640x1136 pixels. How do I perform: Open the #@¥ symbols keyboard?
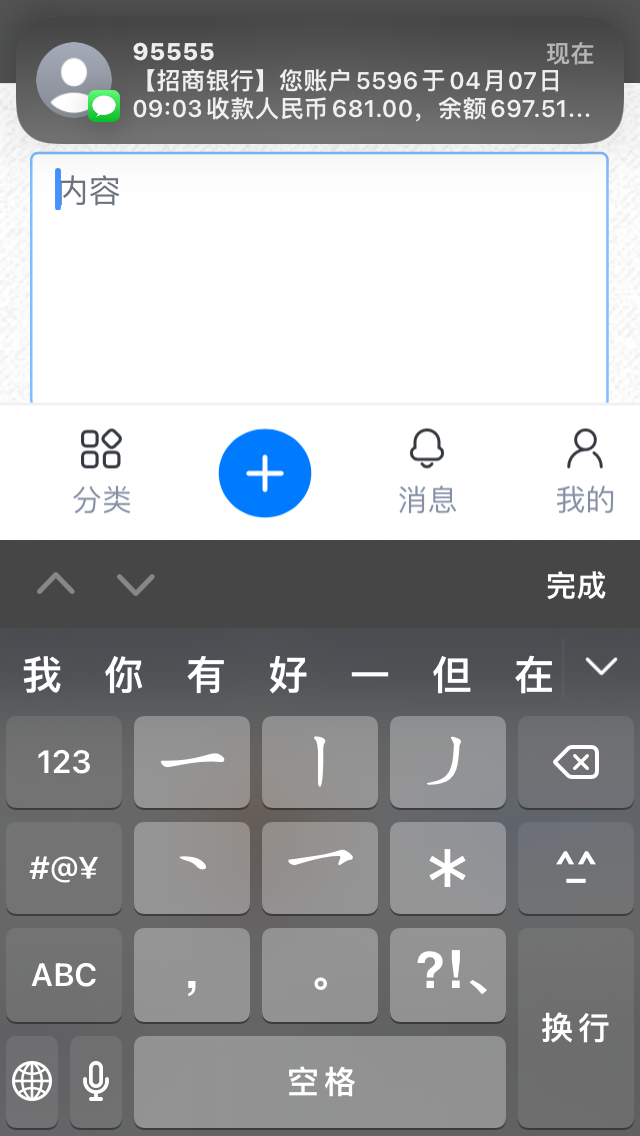(x=64, y=868)
